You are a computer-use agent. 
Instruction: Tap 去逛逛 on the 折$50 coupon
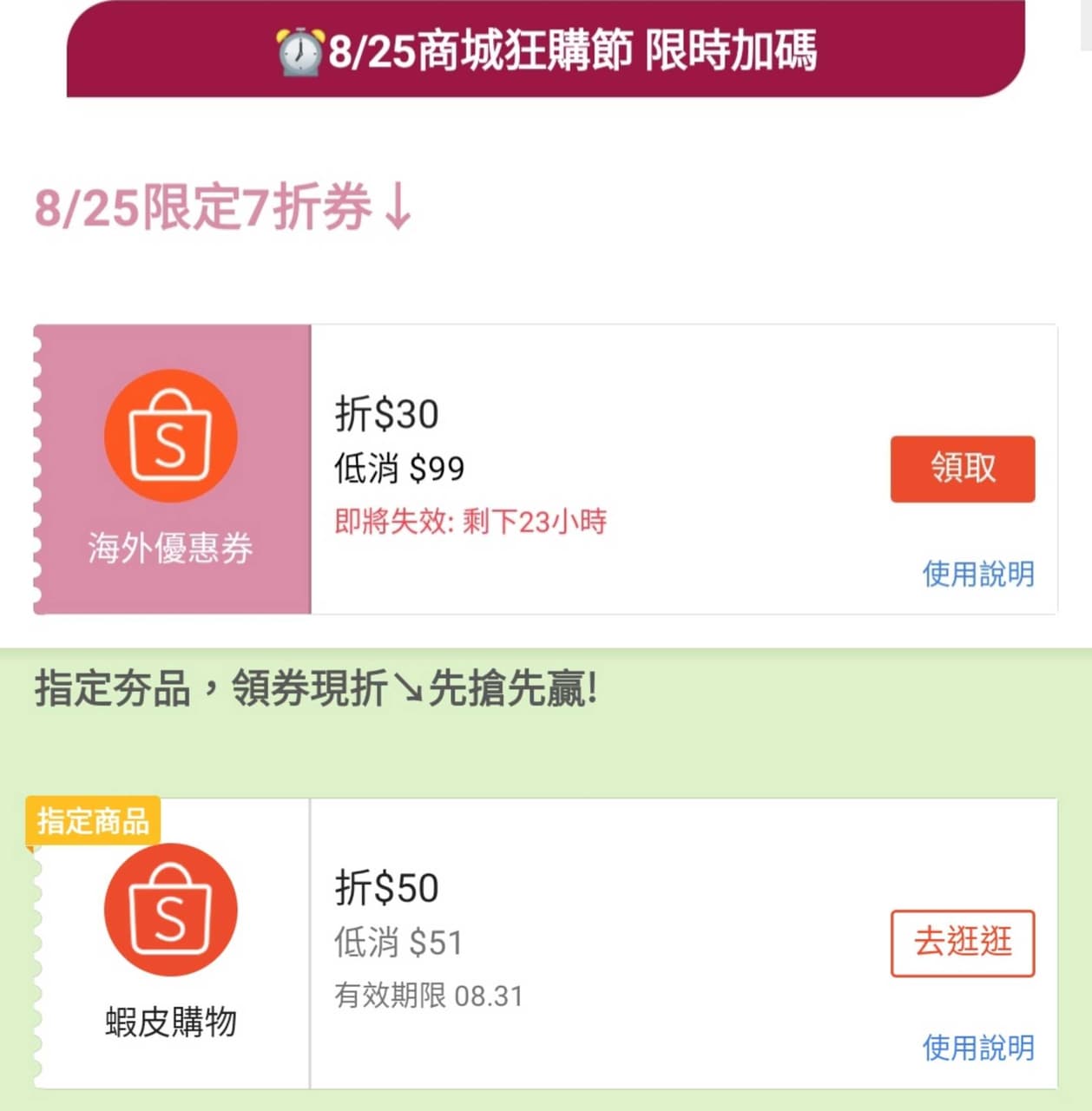coord(962,943)
